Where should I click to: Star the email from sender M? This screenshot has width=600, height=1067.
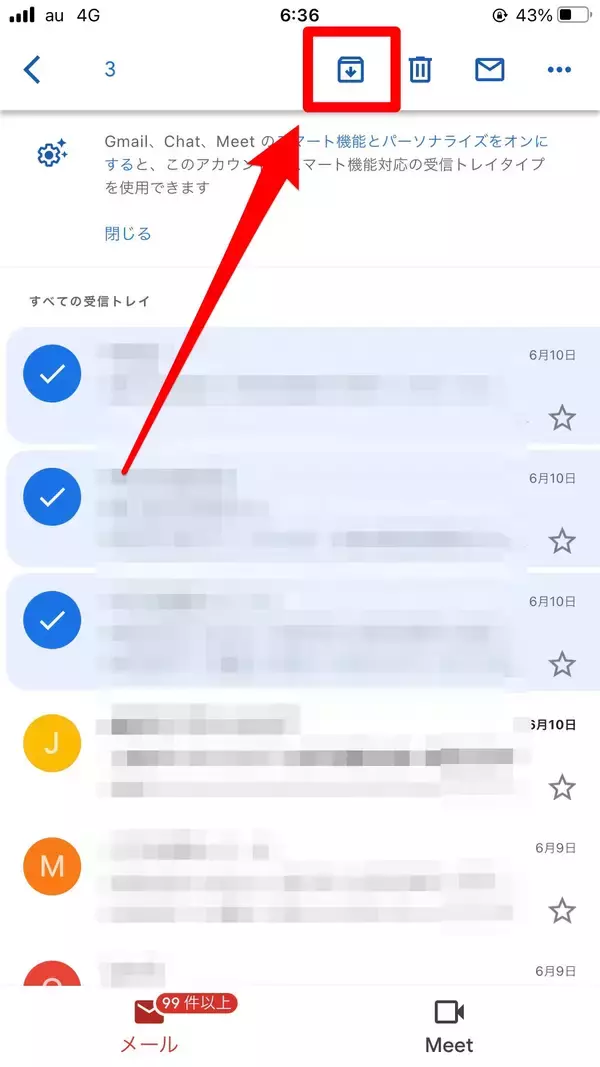[x=562, y=910]
